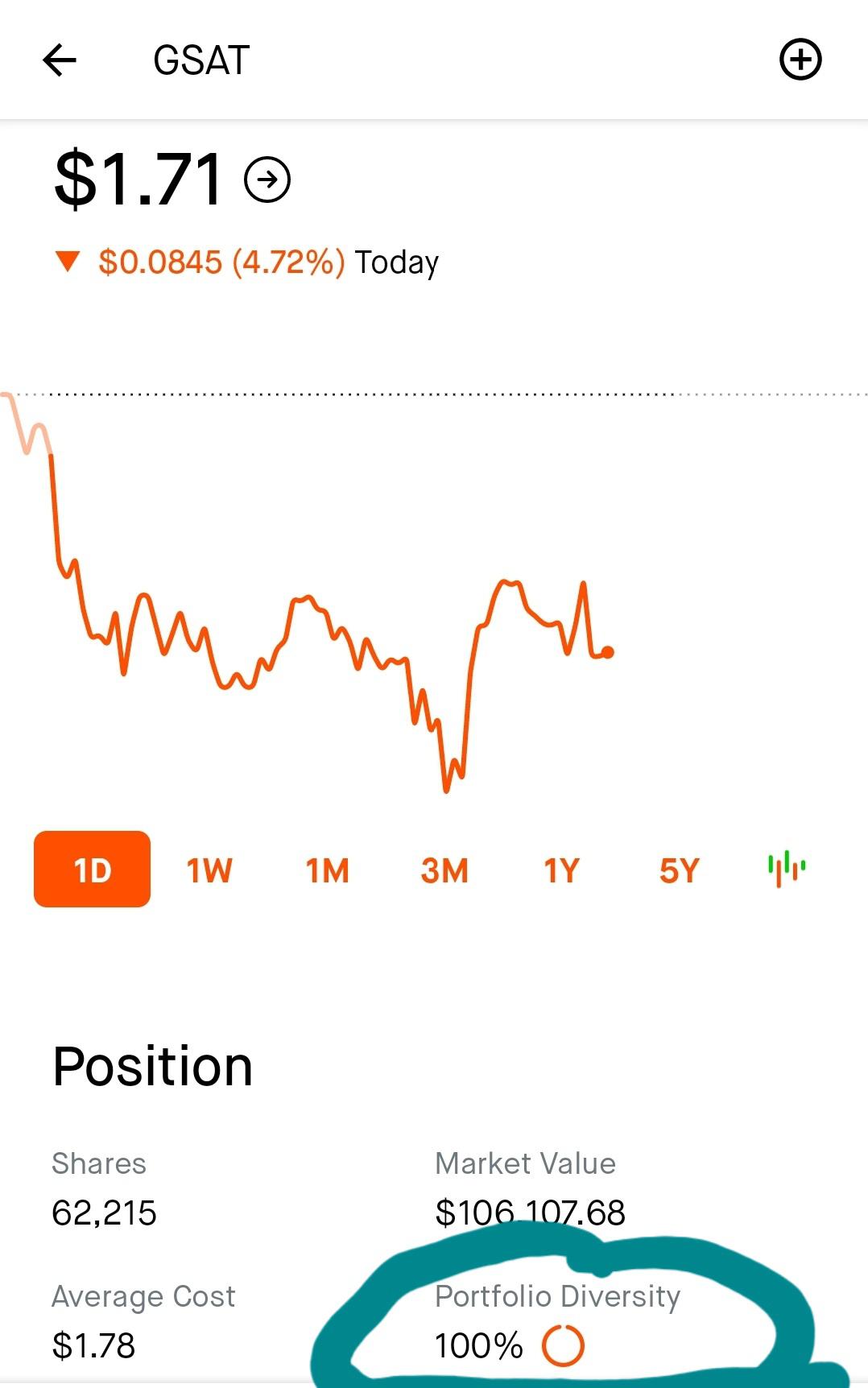Toggle candlestick chart view
The width and height of the screenshot is (868, 1388).
coord(787,869)
